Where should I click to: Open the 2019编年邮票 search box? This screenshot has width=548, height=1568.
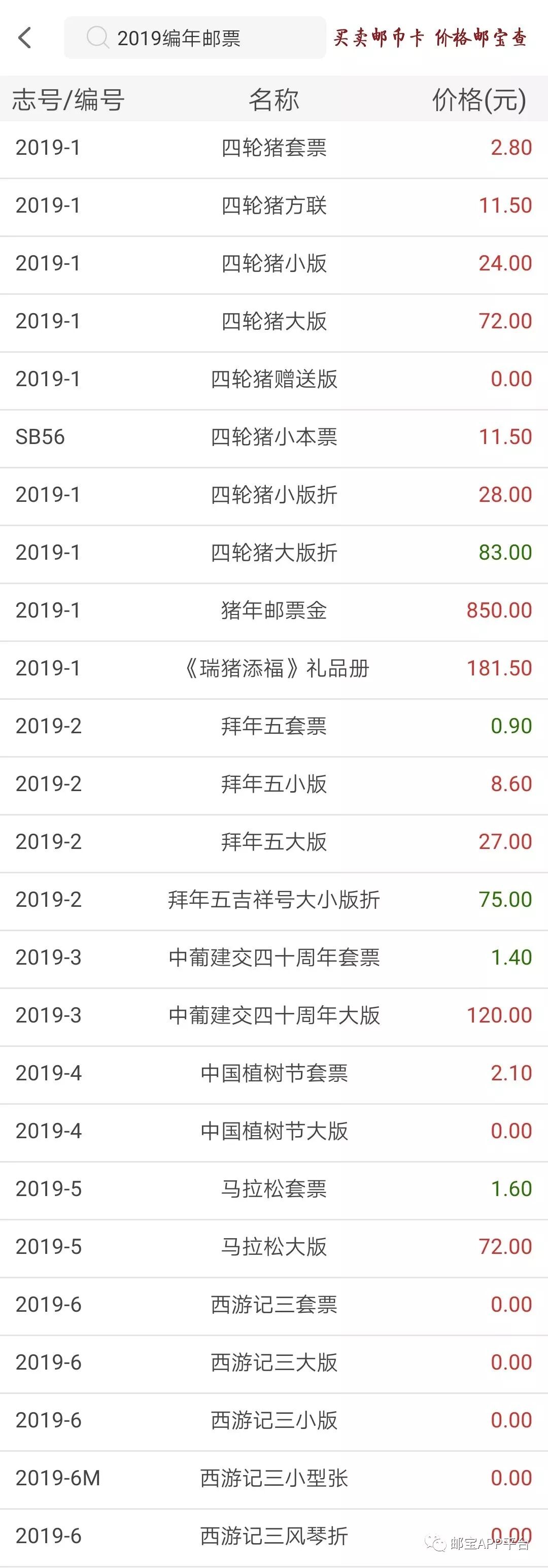[x=195, y=38]
